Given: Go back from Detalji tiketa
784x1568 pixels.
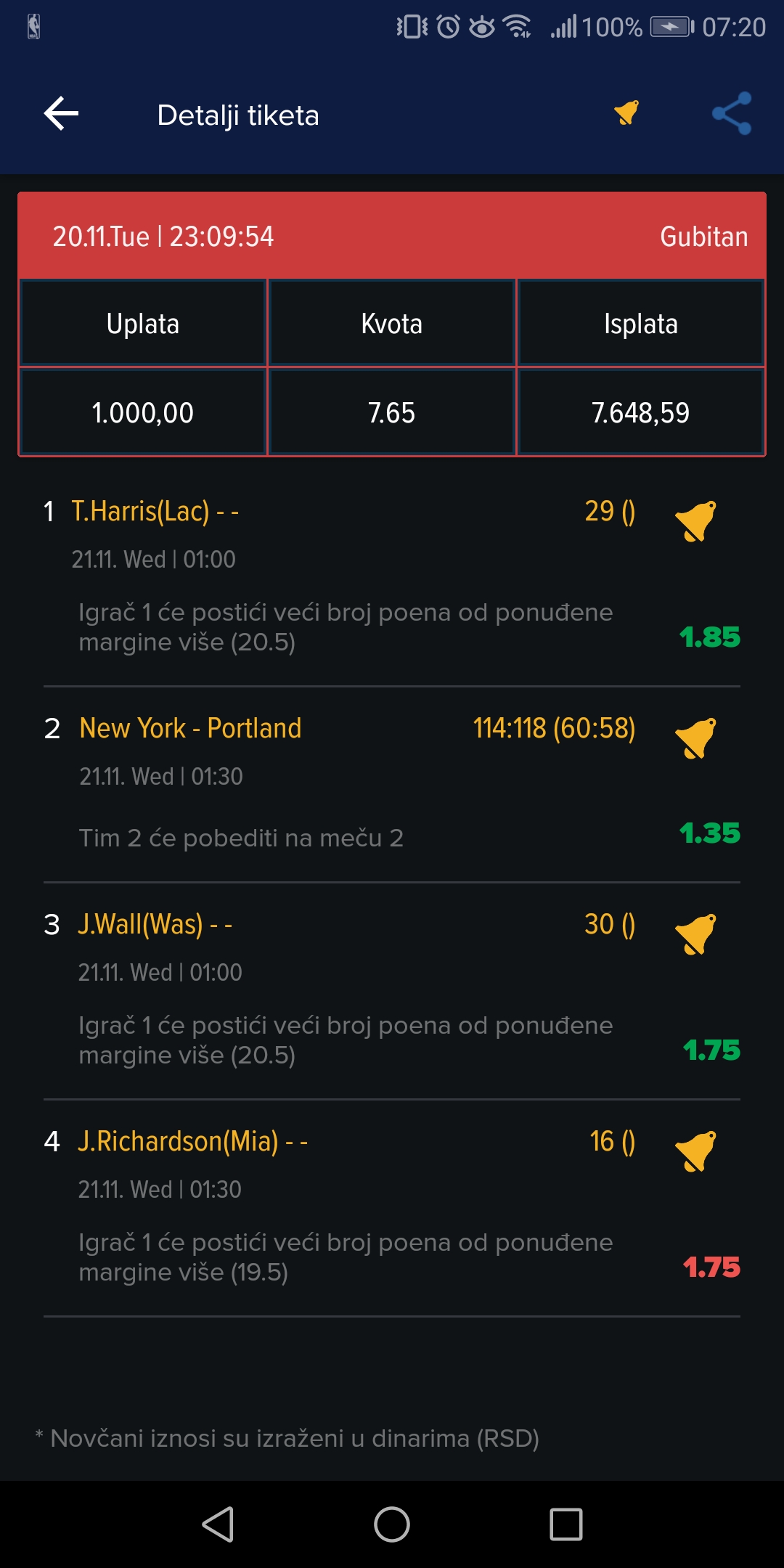Looking at the screenshot, I should (61, 114).
